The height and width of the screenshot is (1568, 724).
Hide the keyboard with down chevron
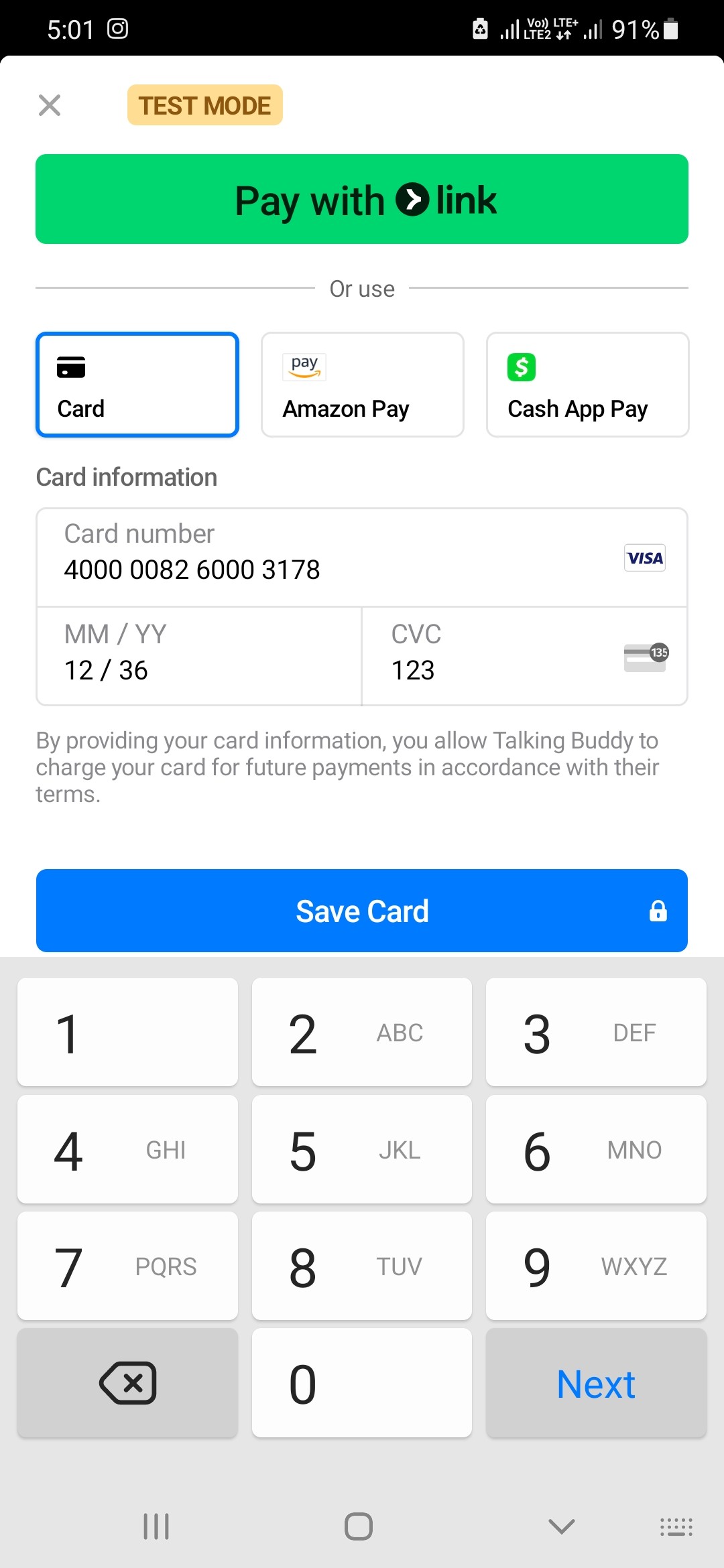tap(561, 1526)
